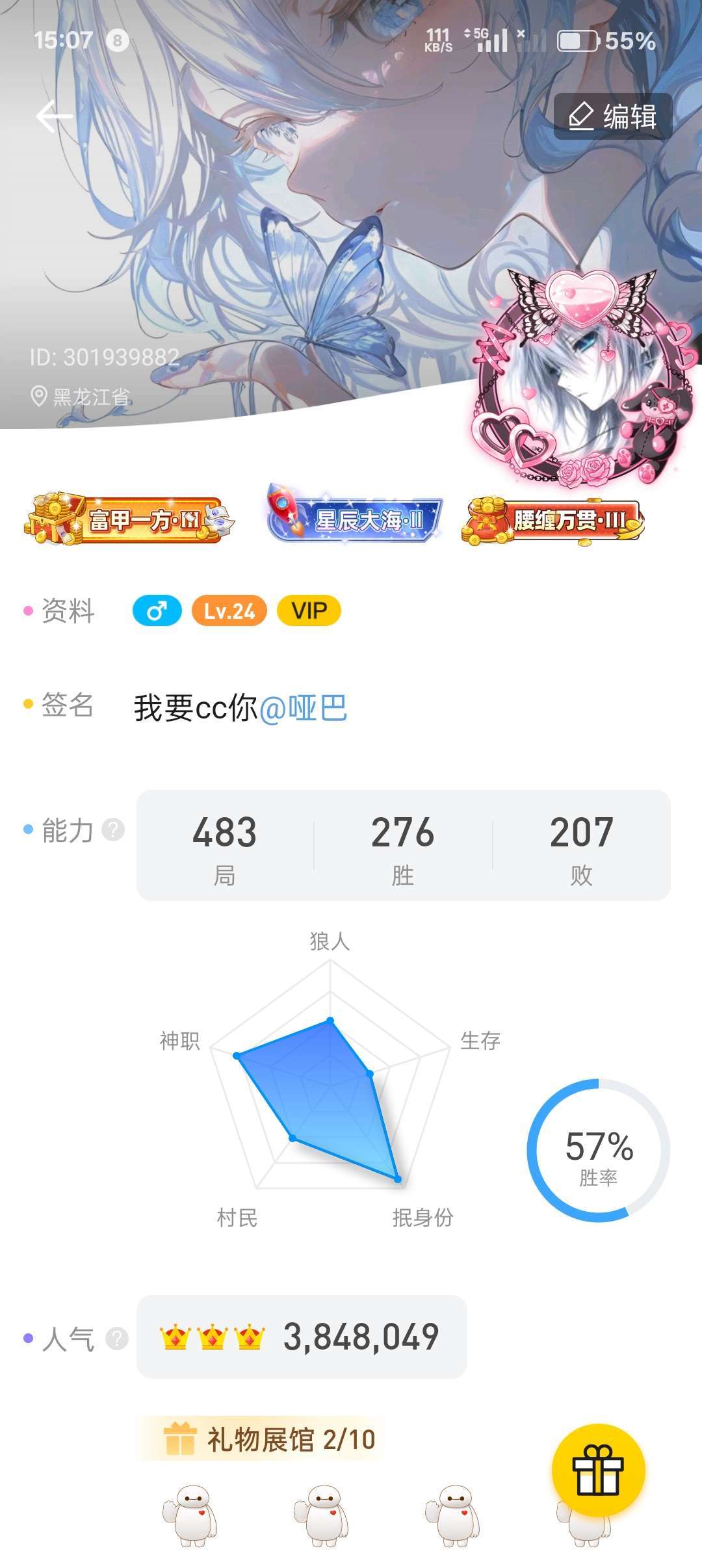Go back using the arrow icon
This screenshot has height=1568, width=702.
tap(53, 117)
